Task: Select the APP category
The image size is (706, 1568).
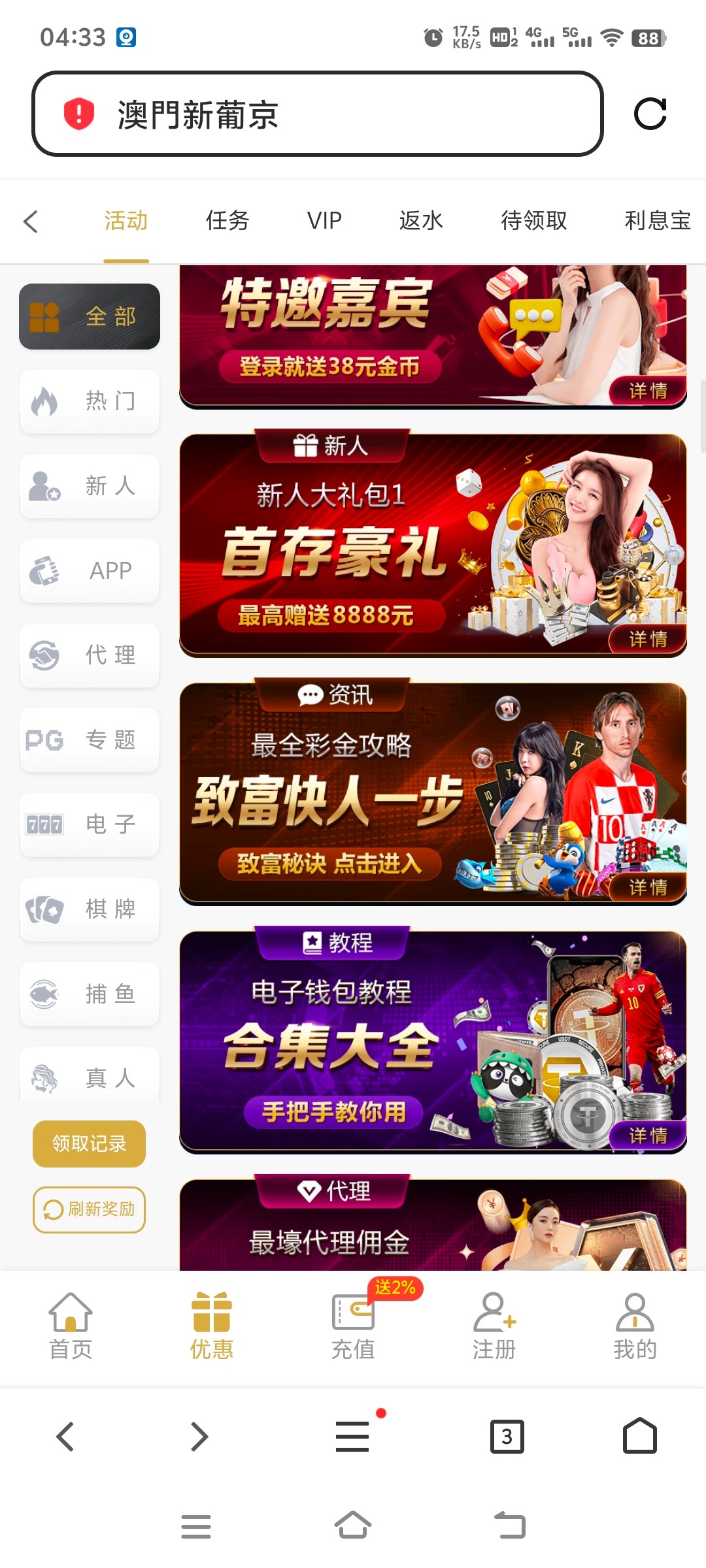Action: (90, 570)
